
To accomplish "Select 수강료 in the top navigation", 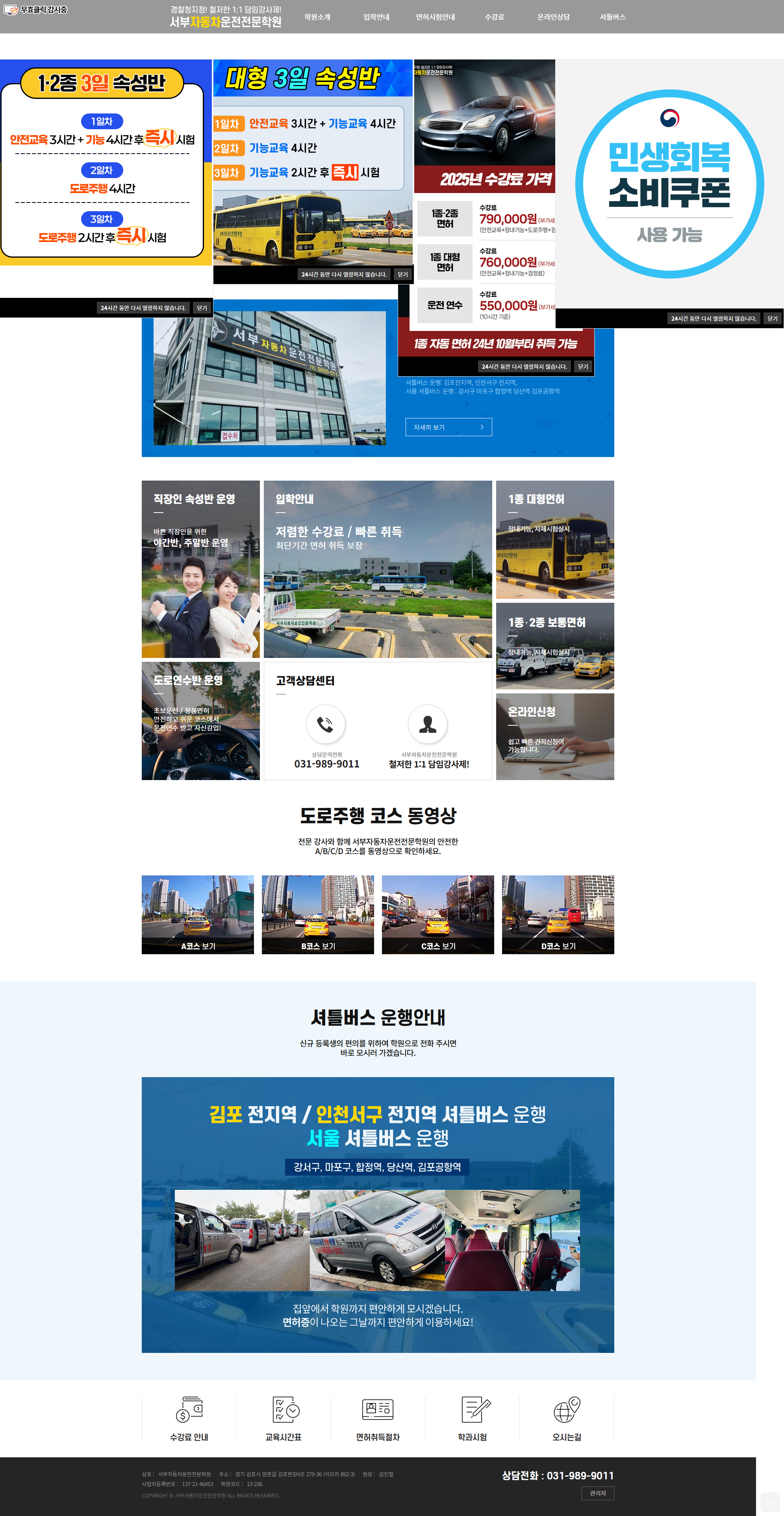I will [x=494, y=17].
